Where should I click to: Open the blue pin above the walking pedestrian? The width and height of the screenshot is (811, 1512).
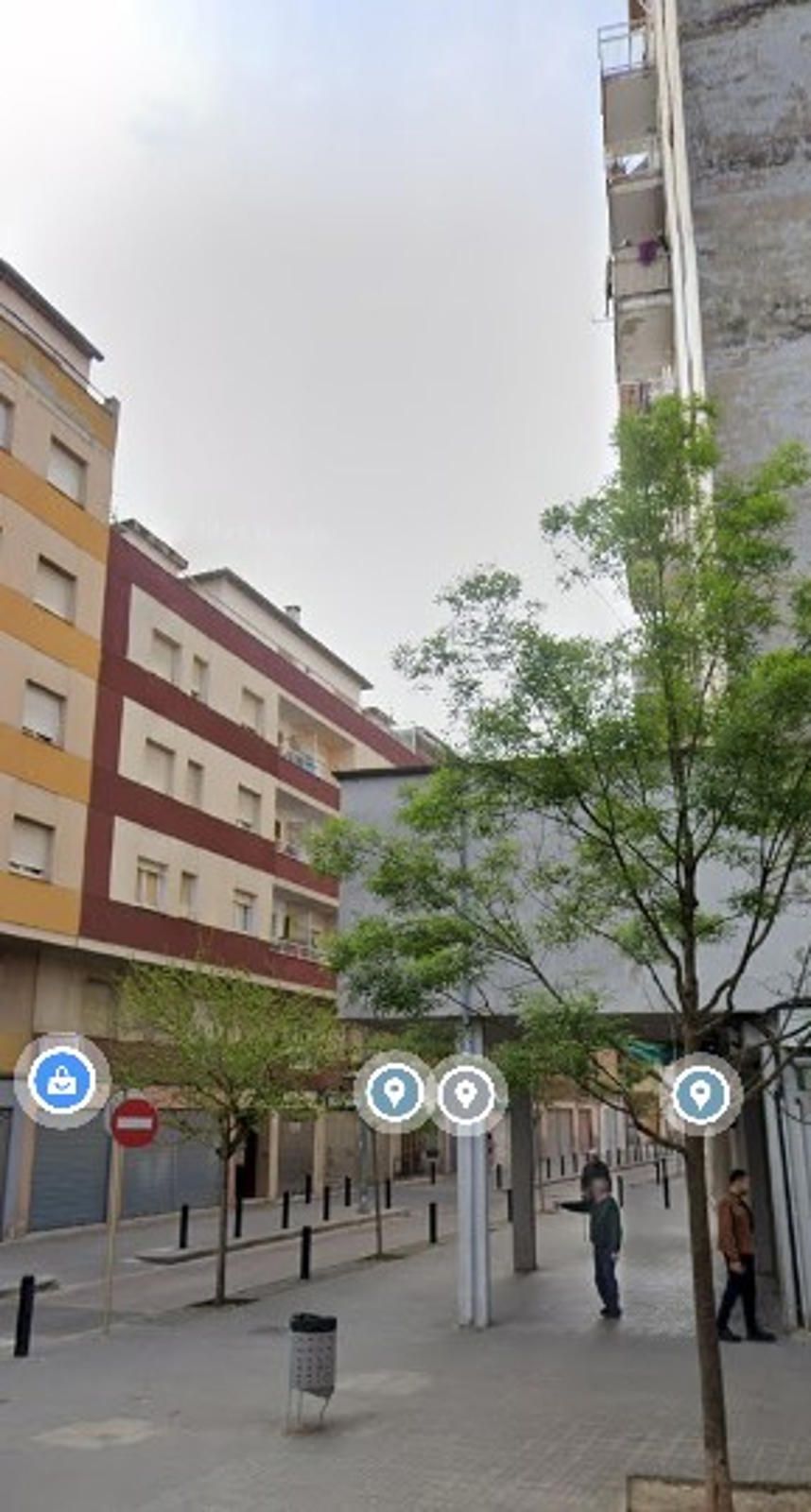point(700,1094)
